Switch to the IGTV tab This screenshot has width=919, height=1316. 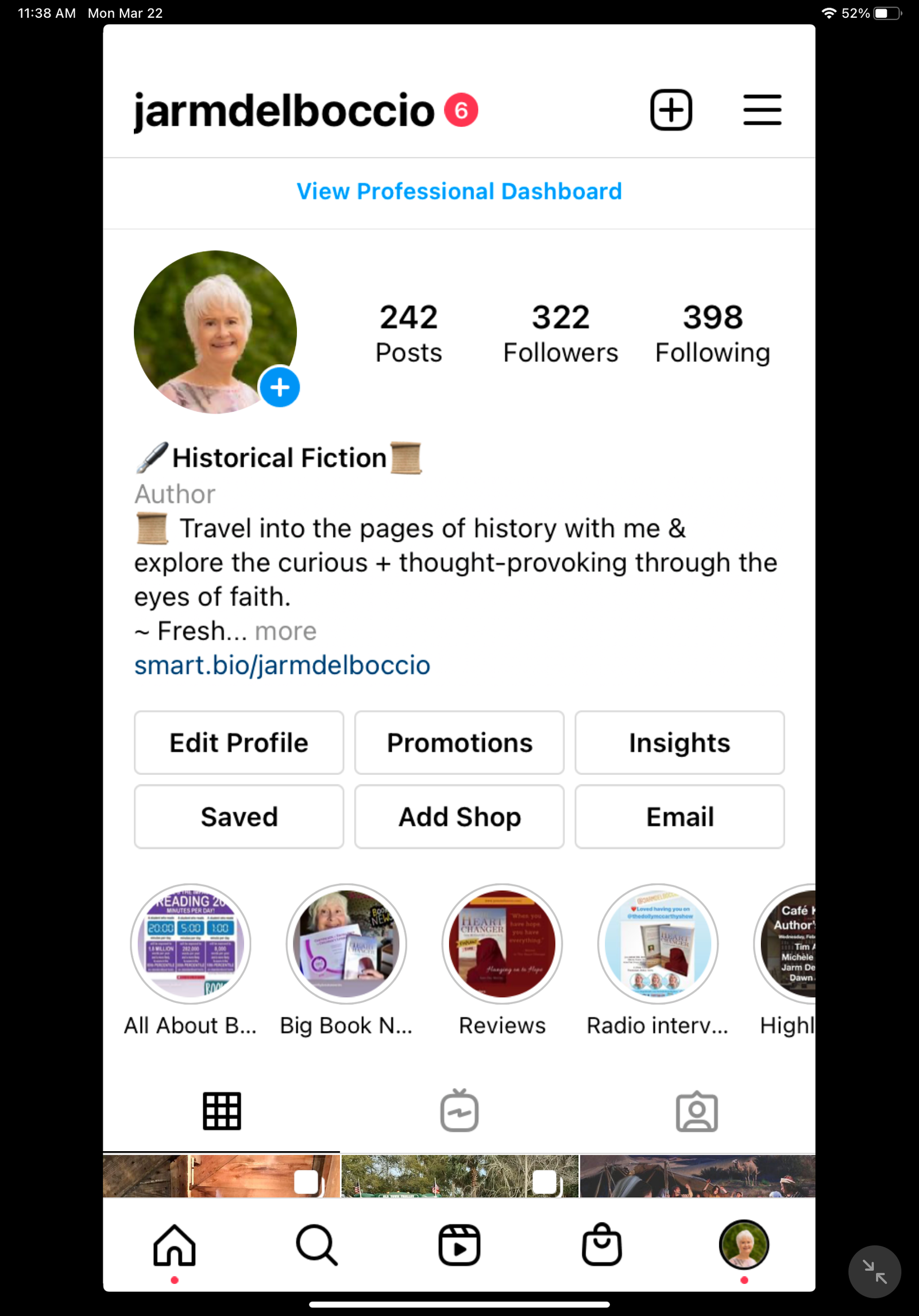(459, 1111)
